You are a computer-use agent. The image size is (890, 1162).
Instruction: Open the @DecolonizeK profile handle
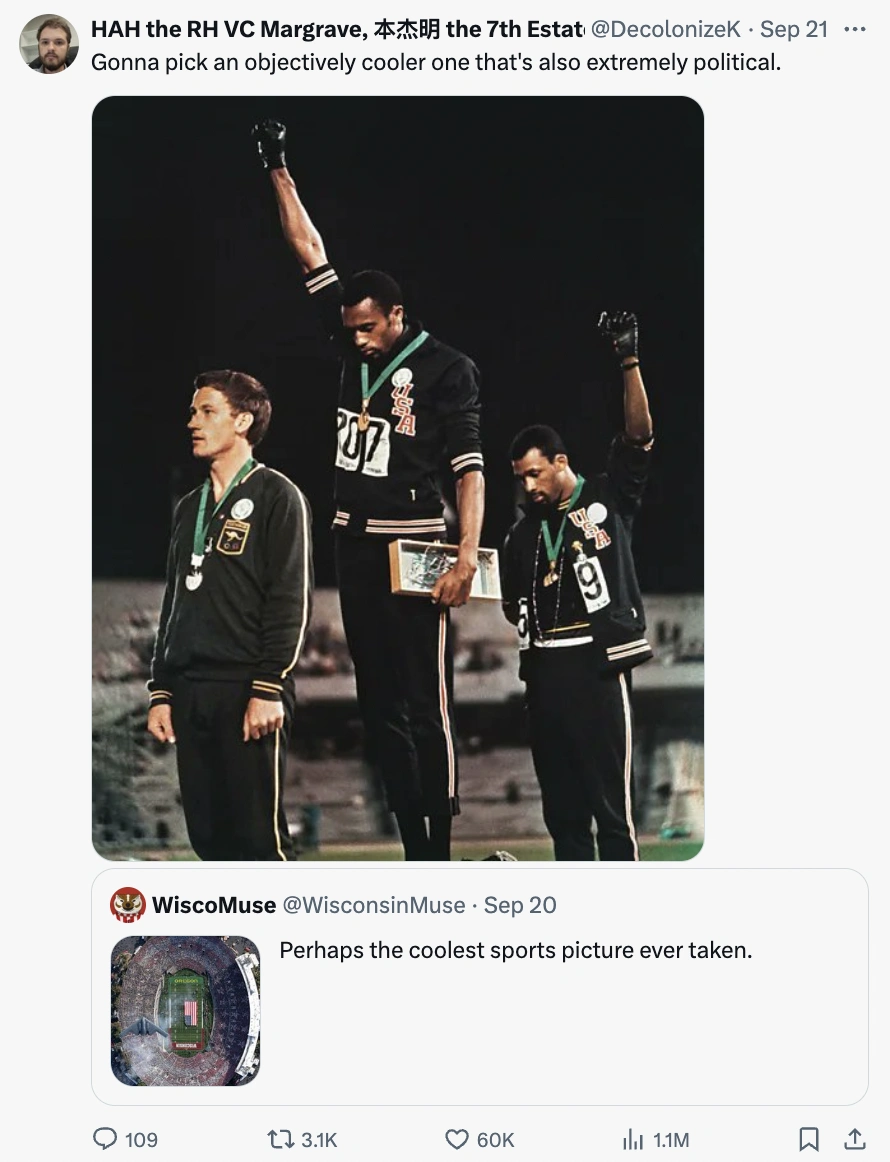(665, 29)
